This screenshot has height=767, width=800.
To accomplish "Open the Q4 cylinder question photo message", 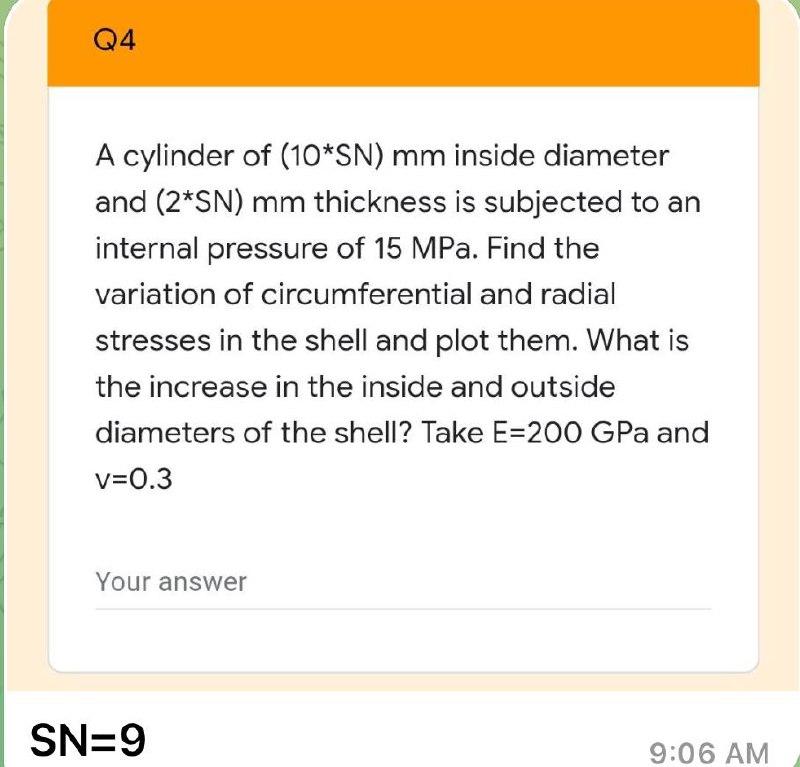I will (400, 340).
